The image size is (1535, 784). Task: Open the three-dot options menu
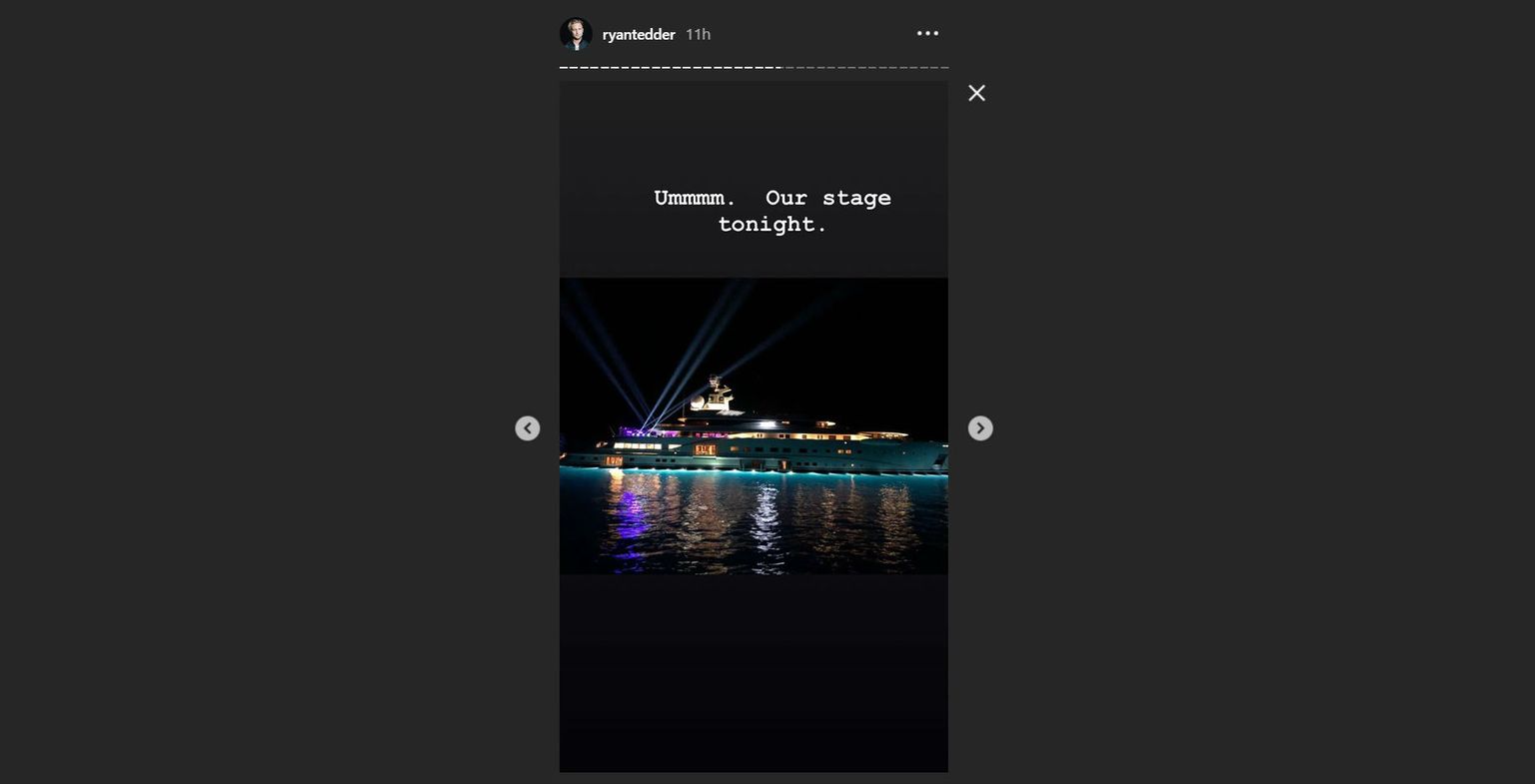click(x=927, y=33)
